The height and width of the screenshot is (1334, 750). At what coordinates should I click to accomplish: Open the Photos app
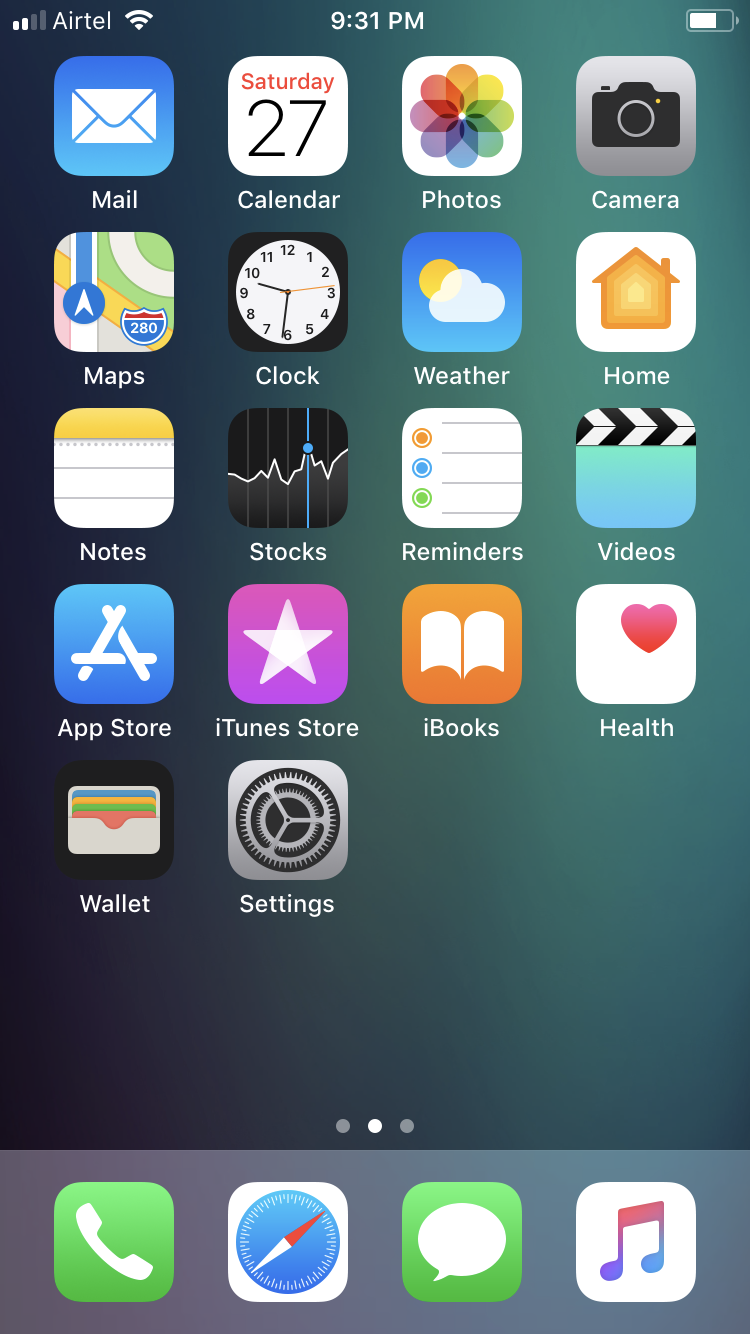pyautogui.click(x=461, y=116)
